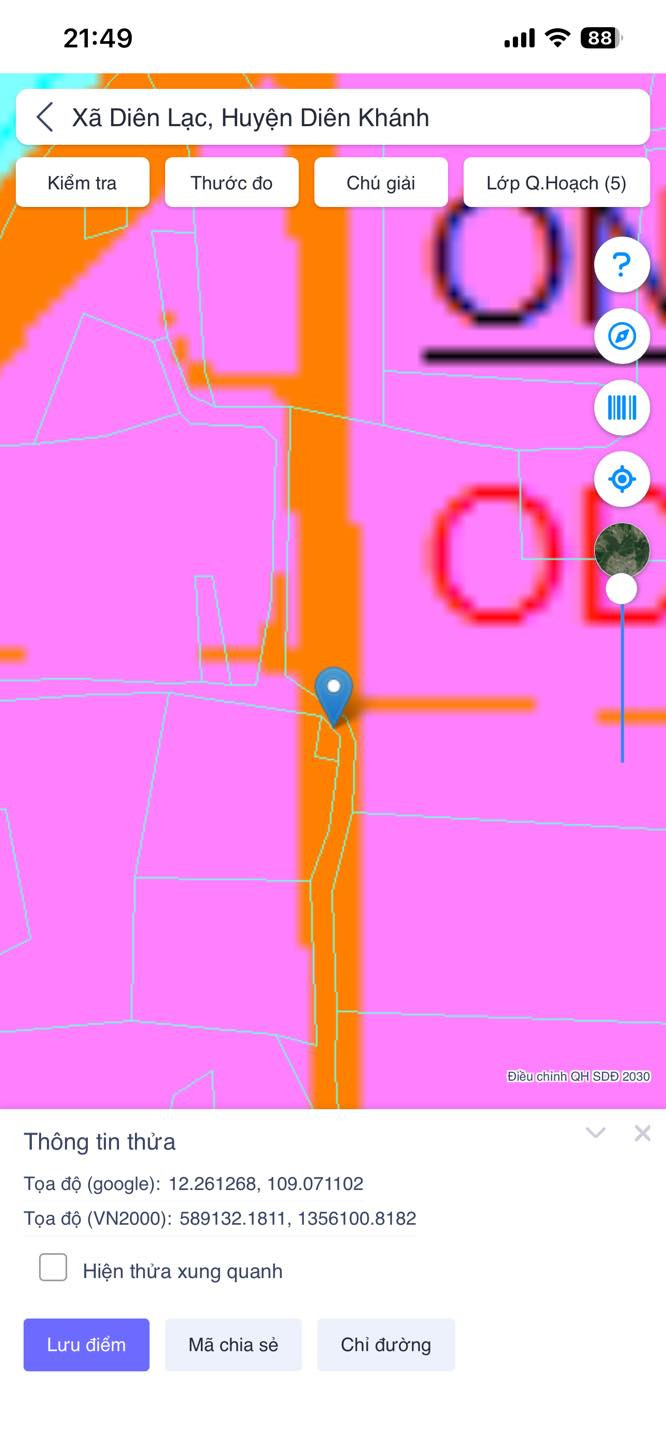666x1440 pixels.
Task: Get the Mã chia sẻ share code
Action: coord(233,1344)
